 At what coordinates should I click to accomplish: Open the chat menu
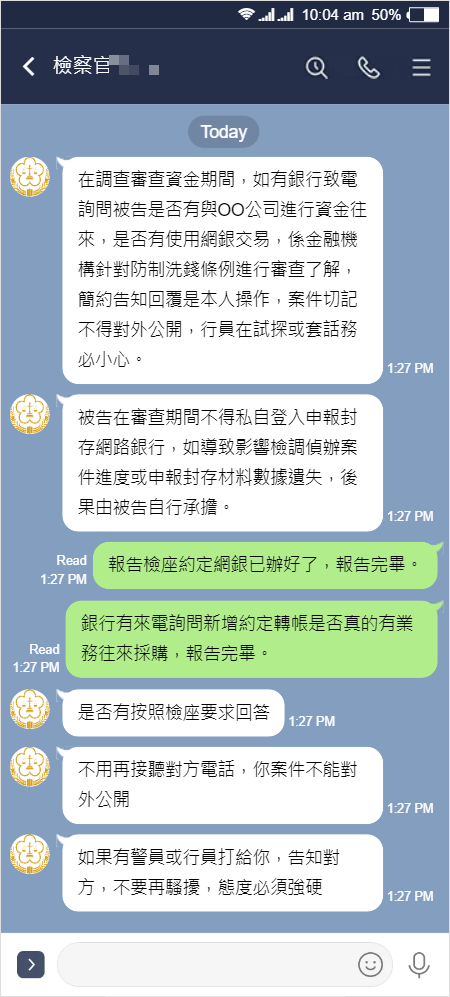(x=421, y=67)
